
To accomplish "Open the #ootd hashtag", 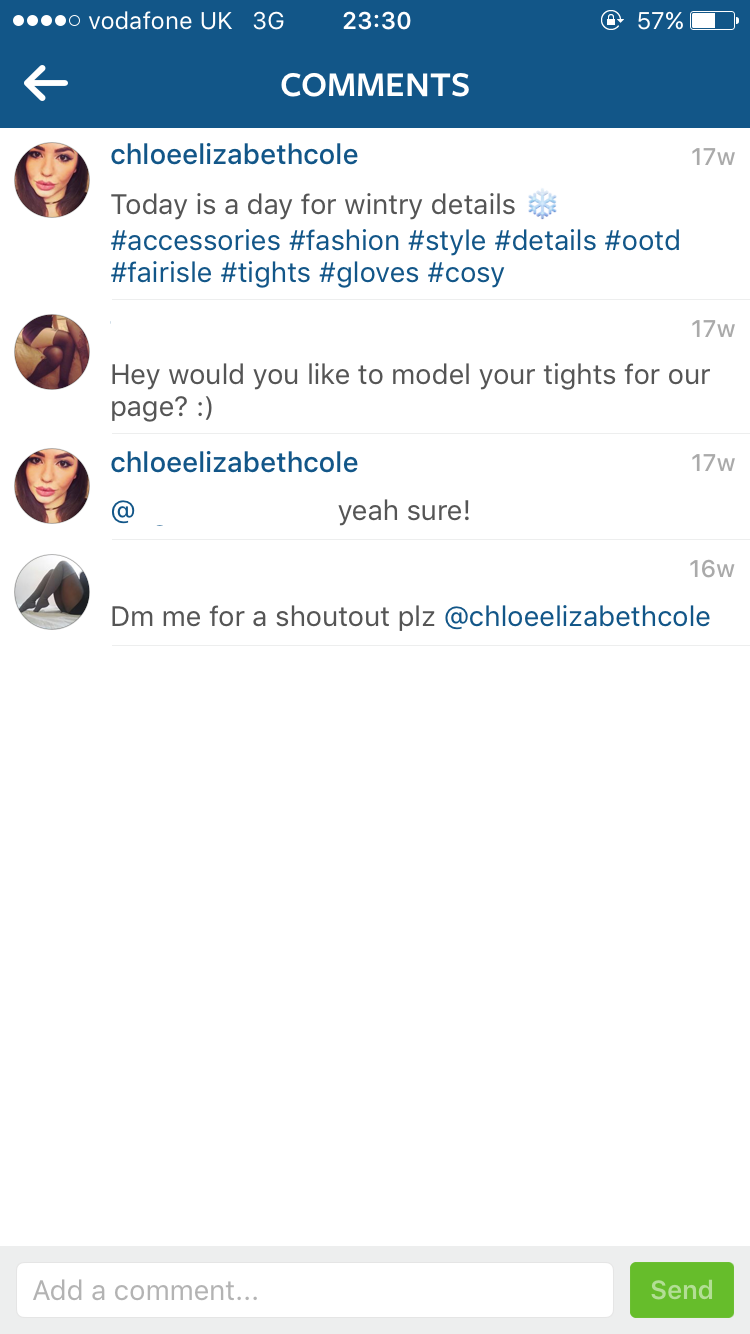I will 643,241.
